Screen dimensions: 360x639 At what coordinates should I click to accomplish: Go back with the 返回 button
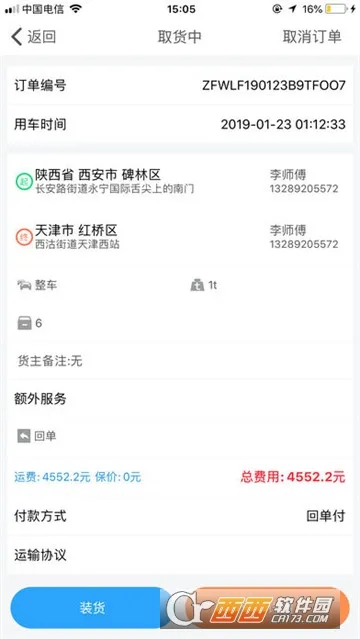[x=33, y=37]
